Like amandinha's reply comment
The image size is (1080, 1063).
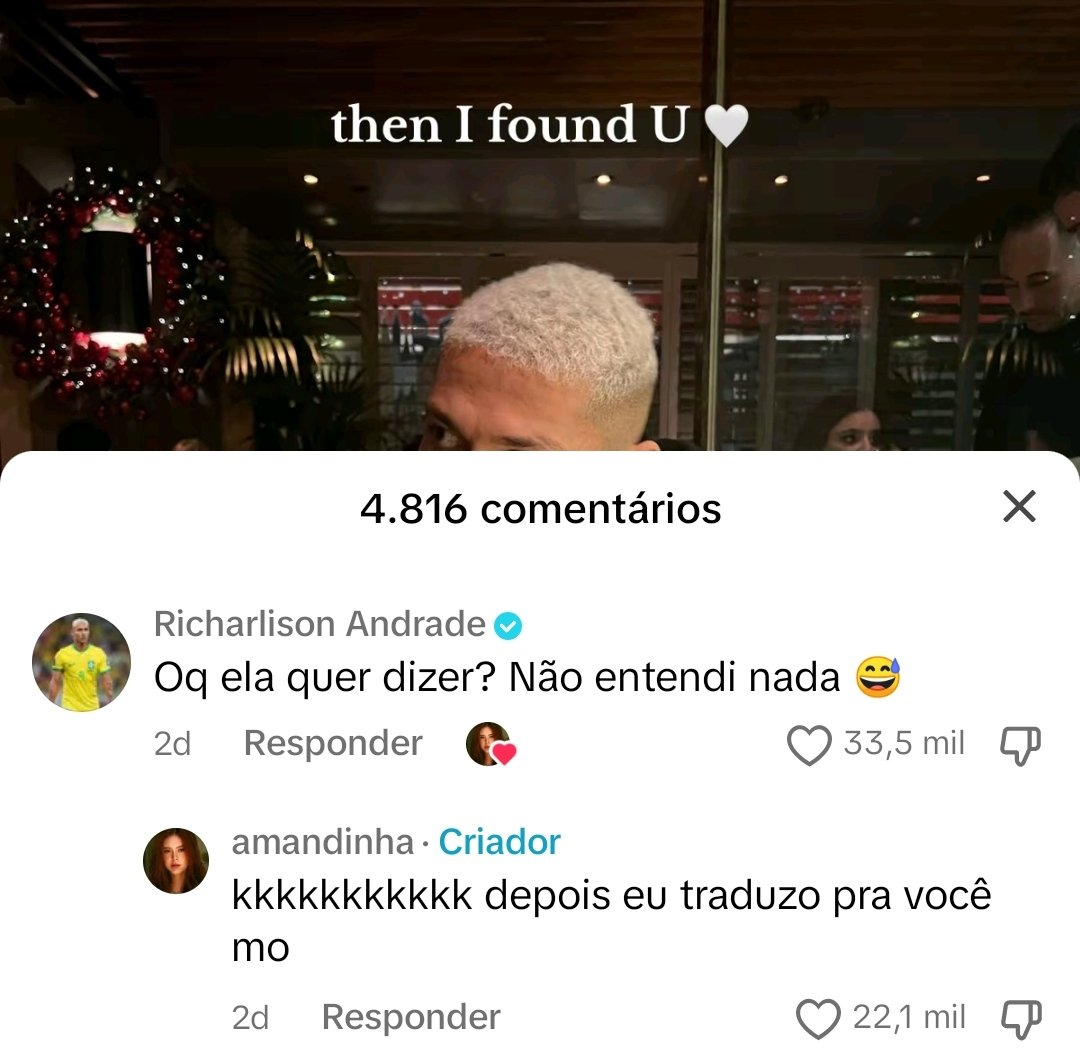819,1019
